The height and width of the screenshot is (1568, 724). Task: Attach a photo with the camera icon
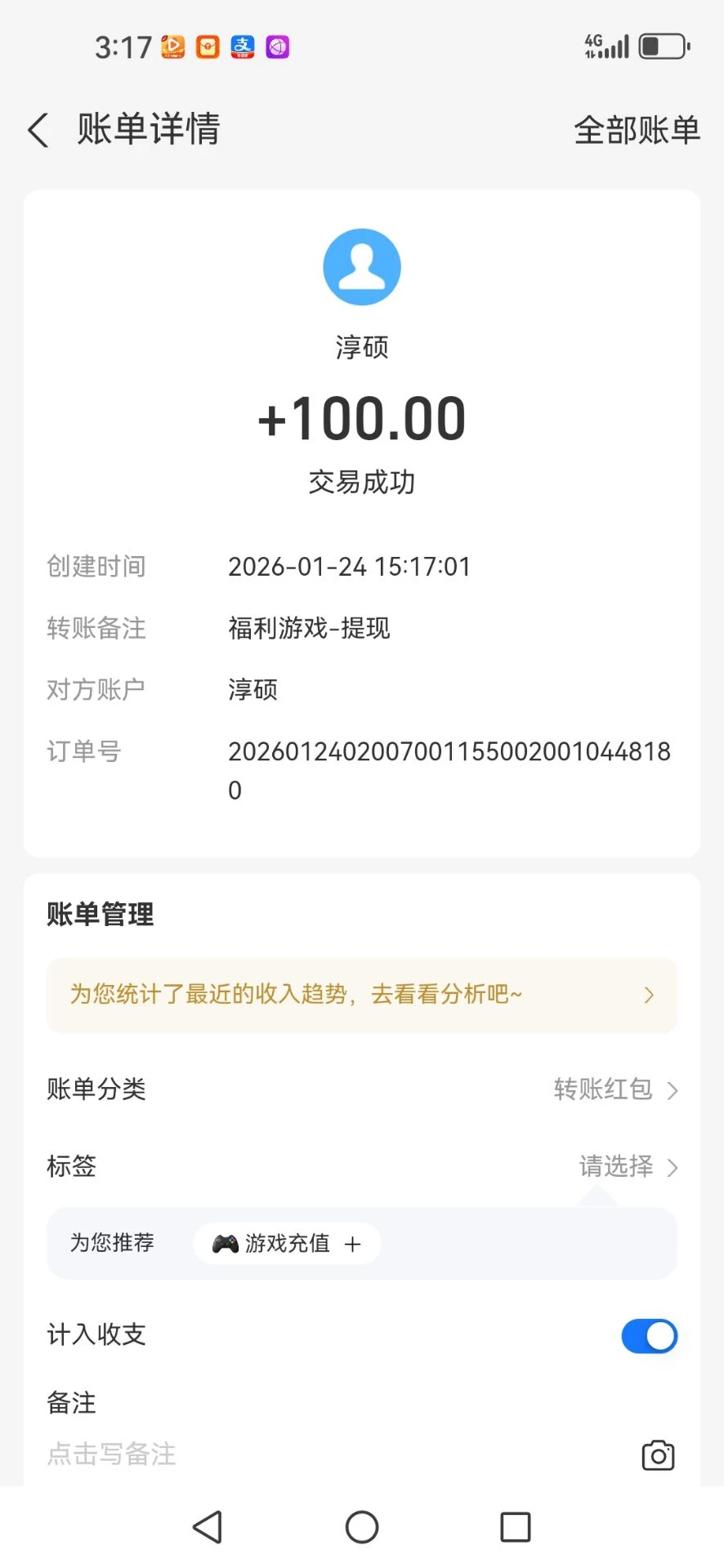658,1455
